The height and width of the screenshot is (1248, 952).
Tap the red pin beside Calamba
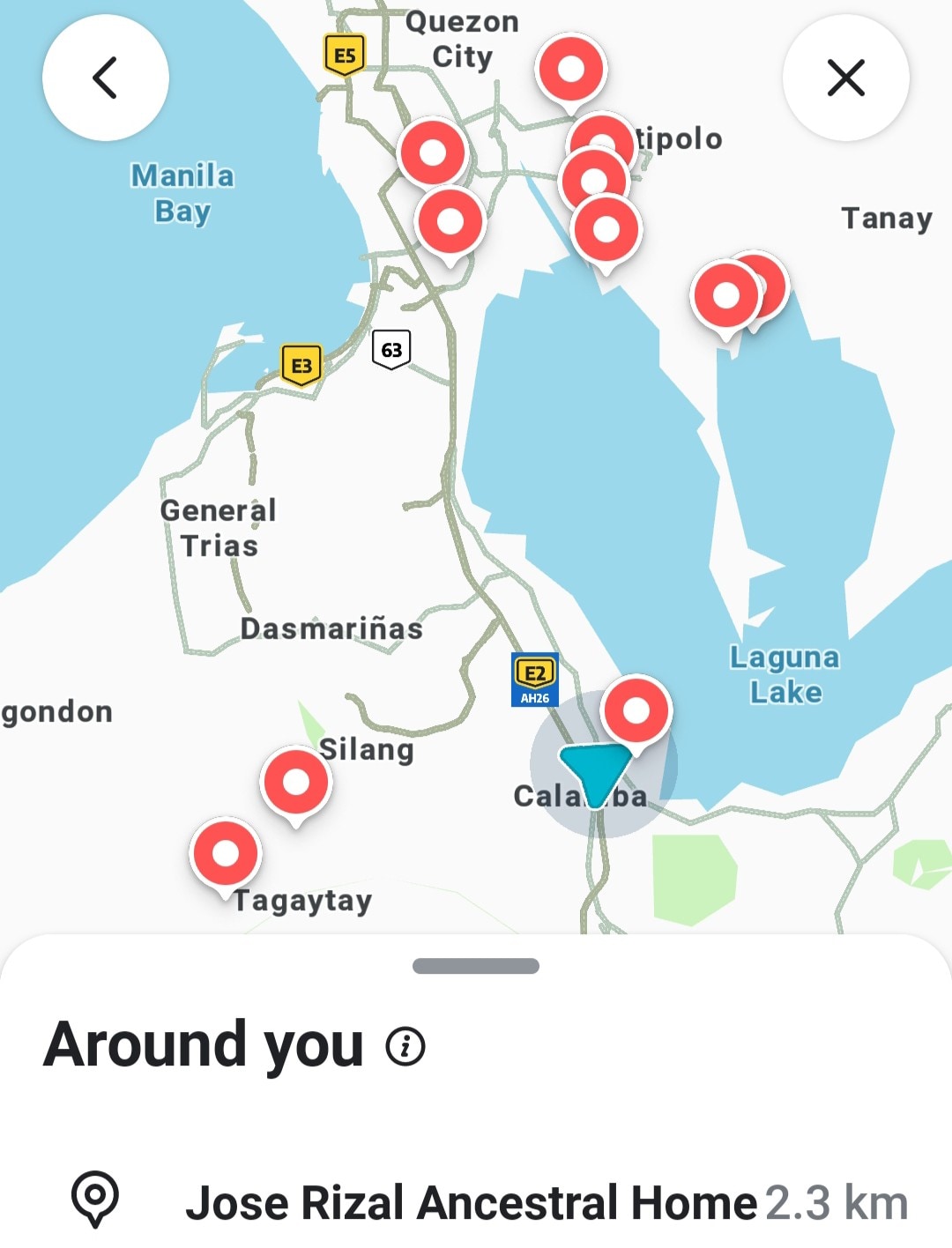pyautogui.click(x=636, y=709)
